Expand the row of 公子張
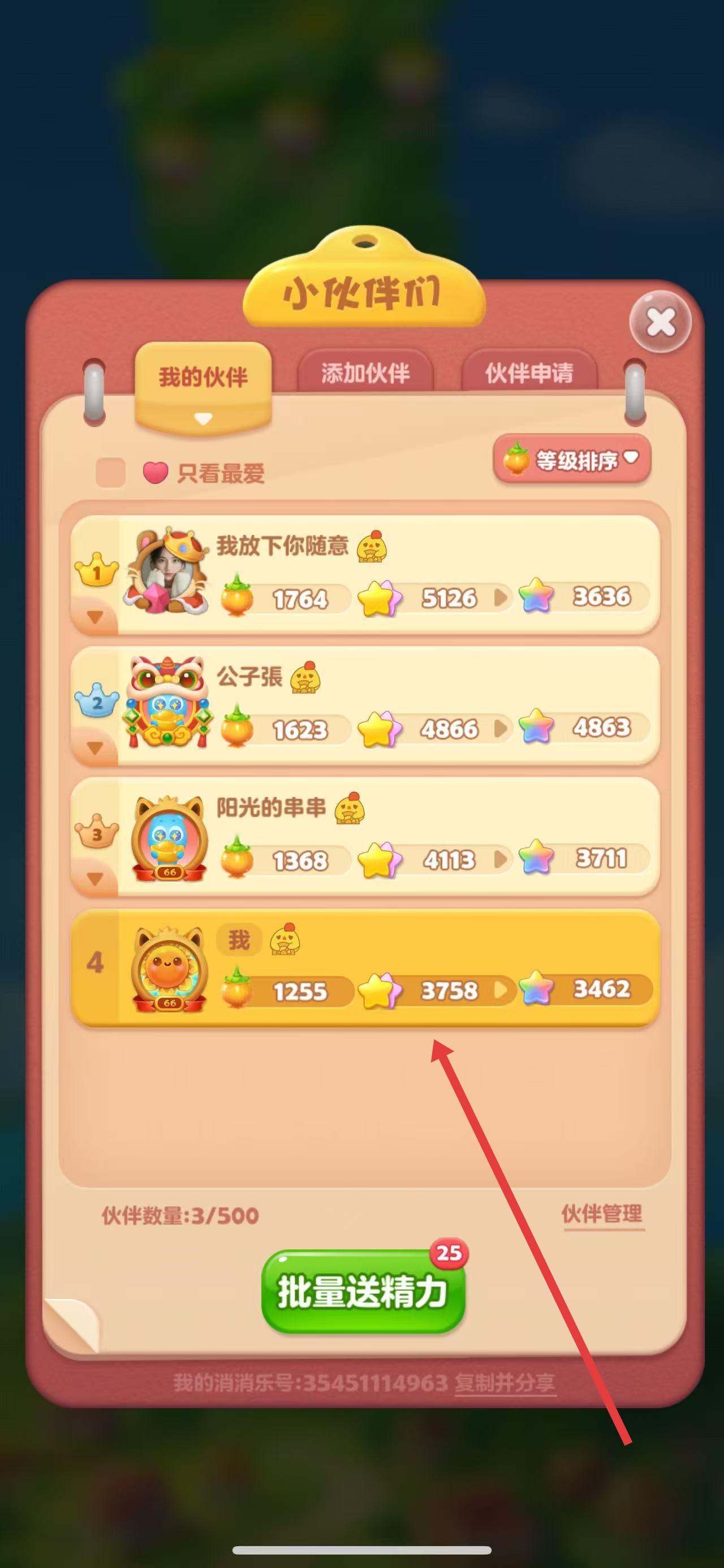Image resolution: width=724 pixels, height=1568 pixels. (95, 747)
